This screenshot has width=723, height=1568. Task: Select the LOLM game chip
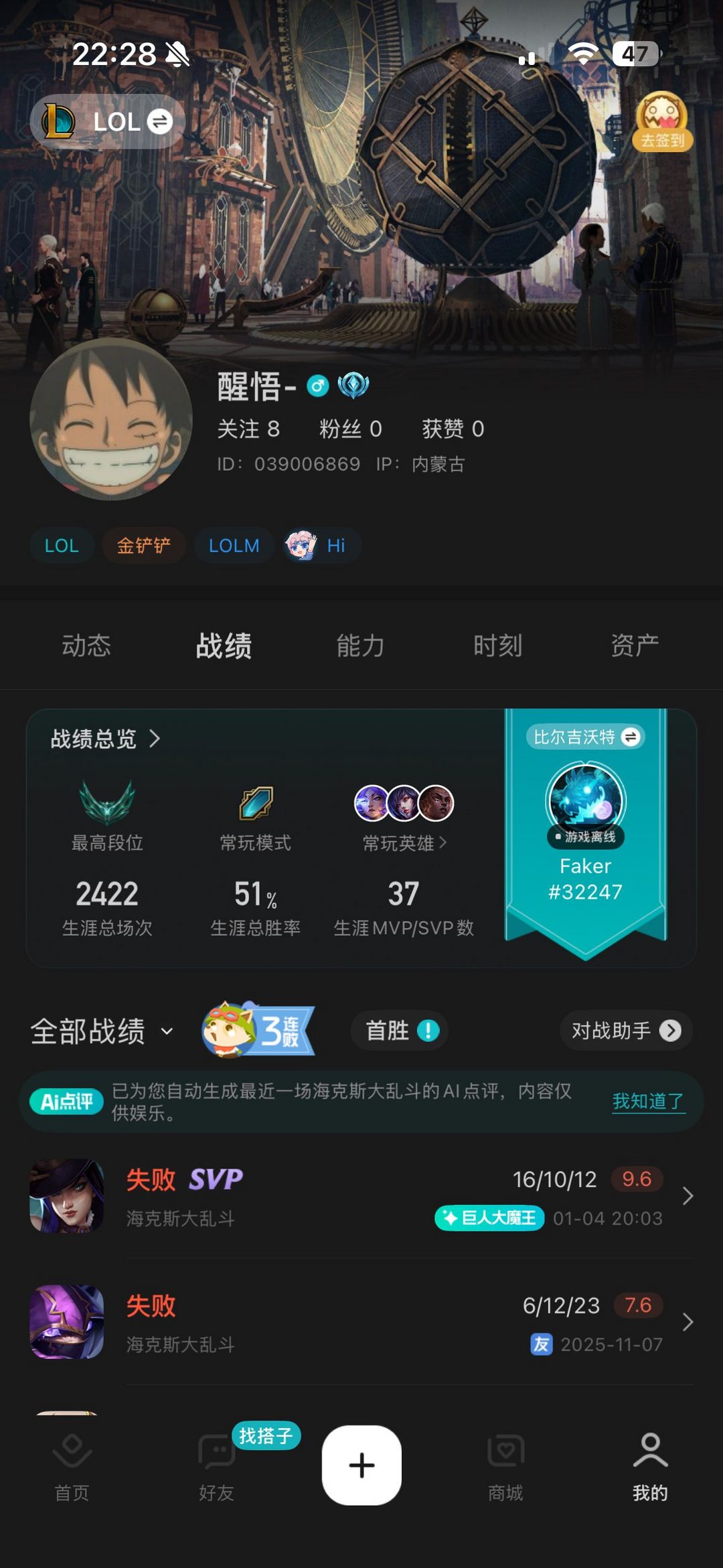point(234,546)
